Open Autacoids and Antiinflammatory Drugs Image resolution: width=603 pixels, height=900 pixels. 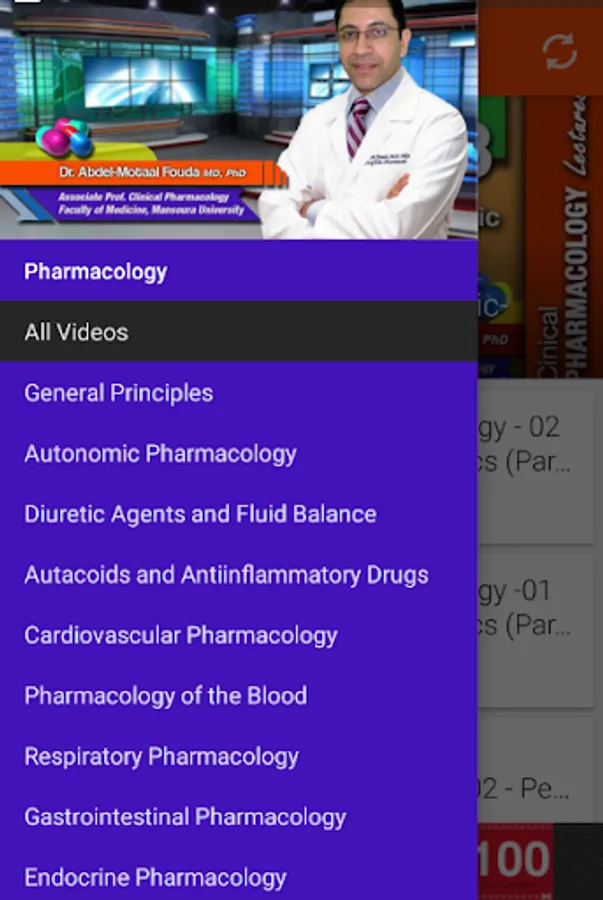point(226,575)
